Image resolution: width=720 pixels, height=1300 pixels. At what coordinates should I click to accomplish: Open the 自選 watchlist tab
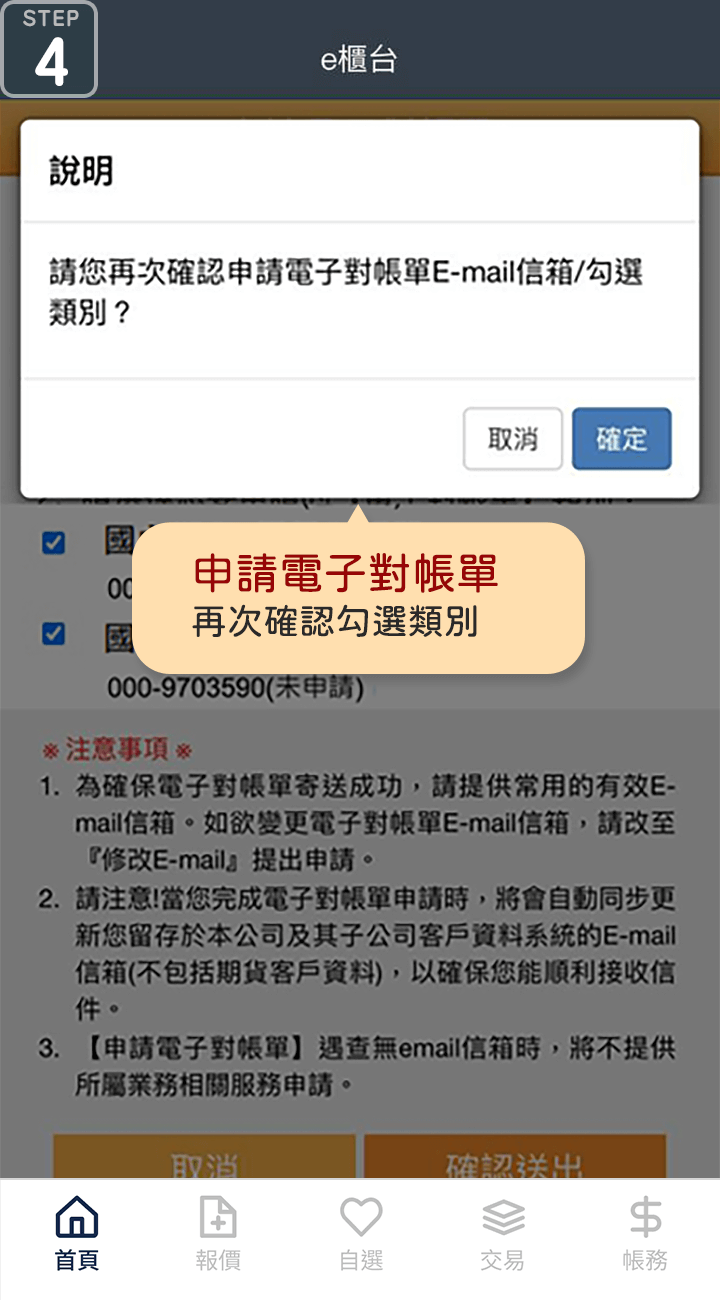click(x=361, y=1234)
